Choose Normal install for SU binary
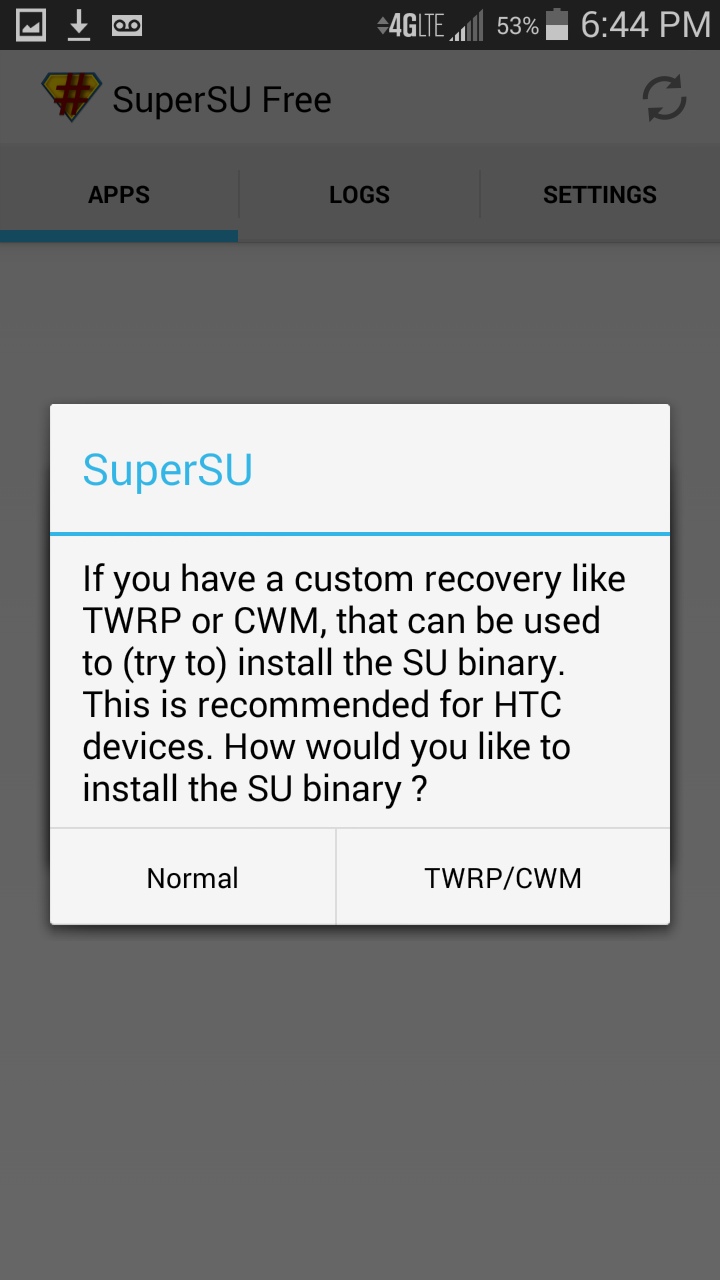This screenshot has width=720, height=1280. [x=193, y=878]
